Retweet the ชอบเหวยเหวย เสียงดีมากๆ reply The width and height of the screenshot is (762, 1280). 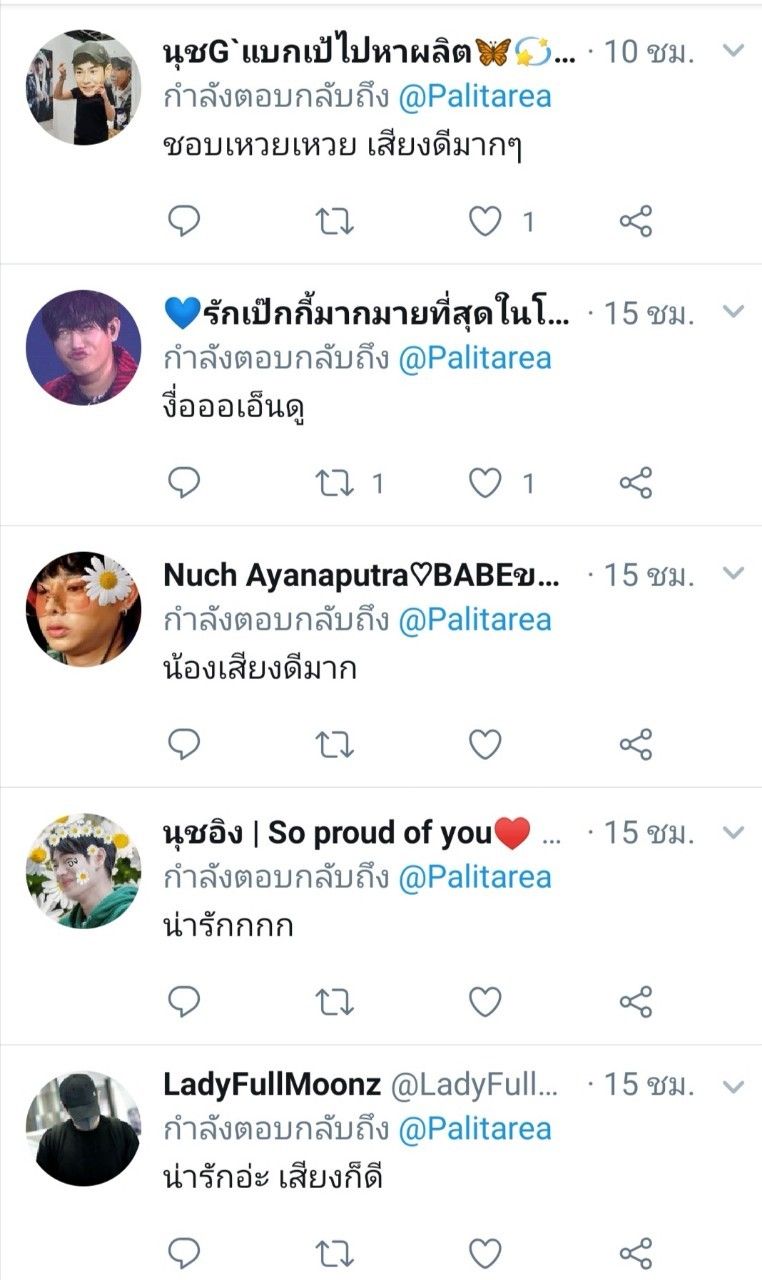(335, 221)
